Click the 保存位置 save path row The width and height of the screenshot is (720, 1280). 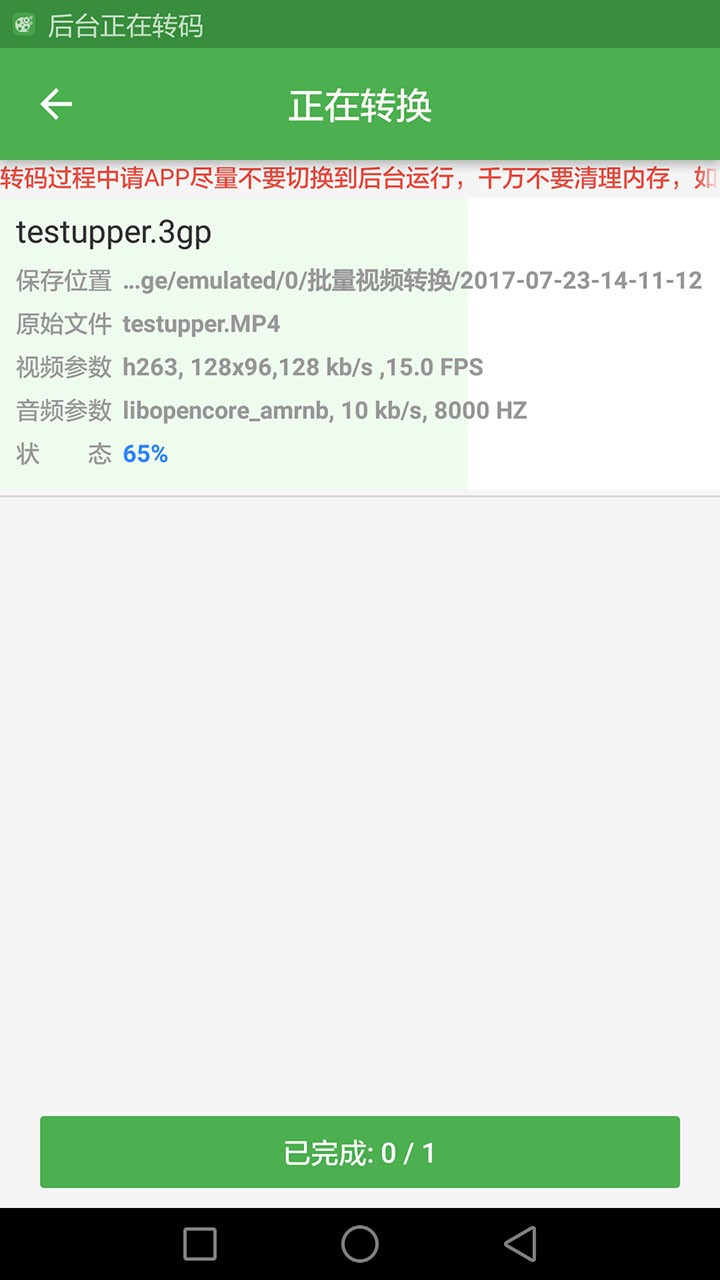click(360, 281)
